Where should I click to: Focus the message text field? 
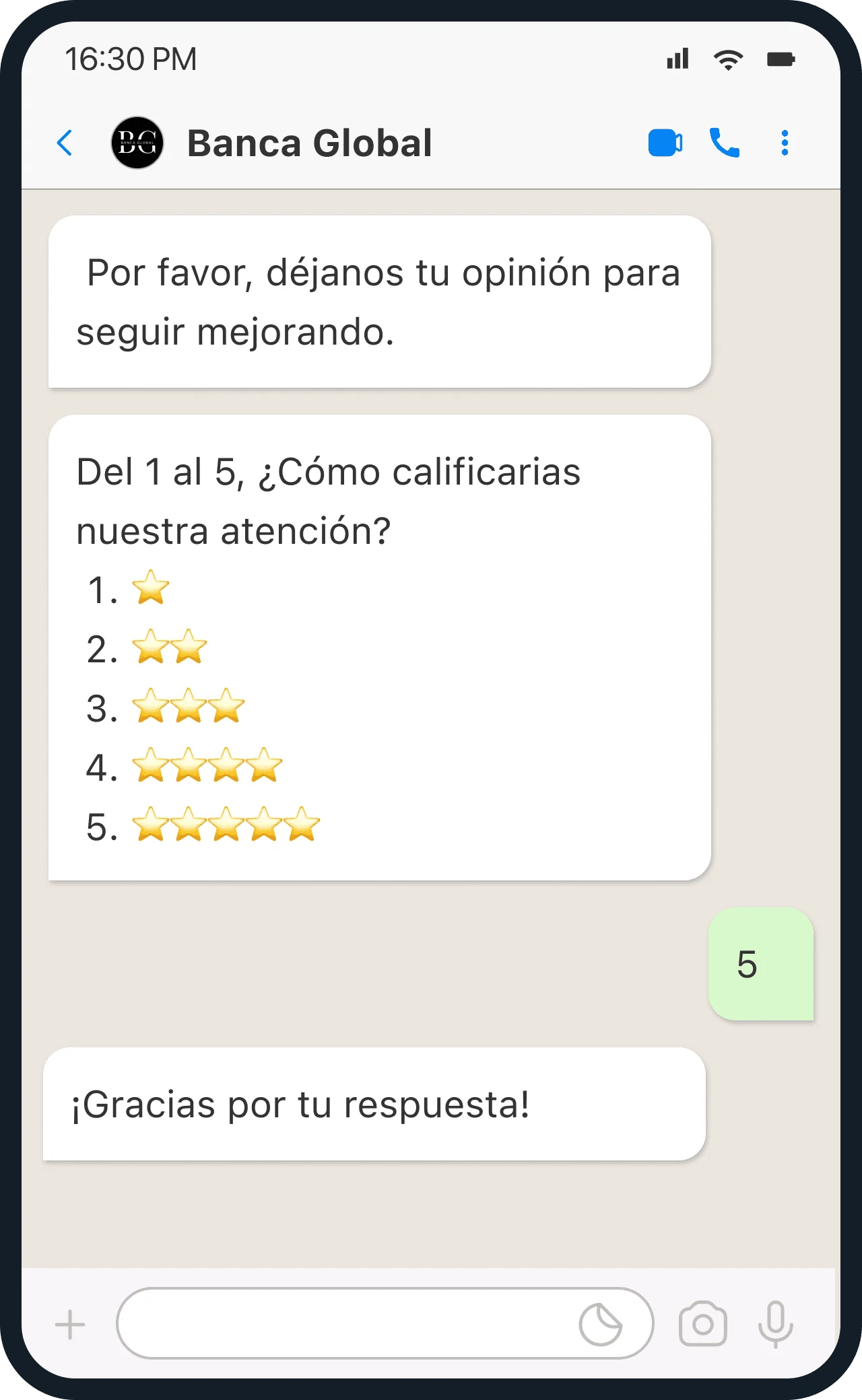(x=343, y=1323)
